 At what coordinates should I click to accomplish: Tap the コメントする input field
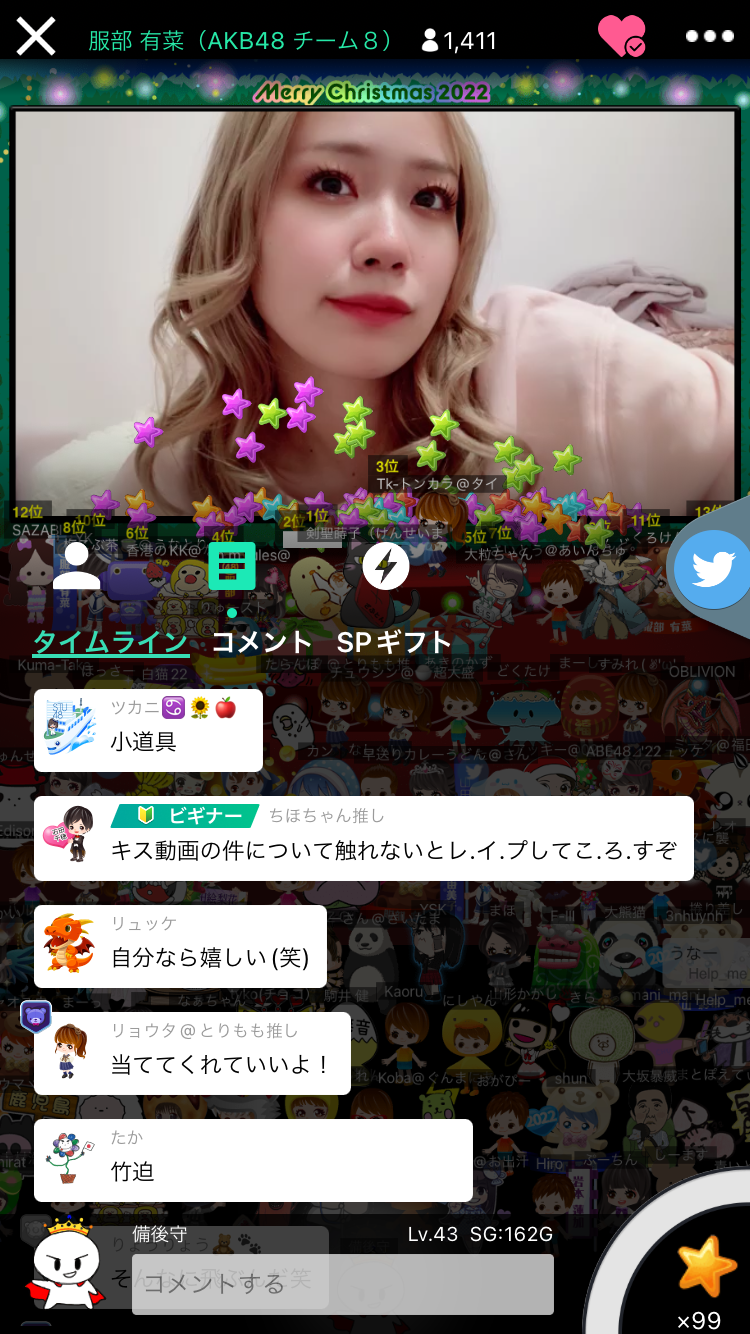(343, 1284)
